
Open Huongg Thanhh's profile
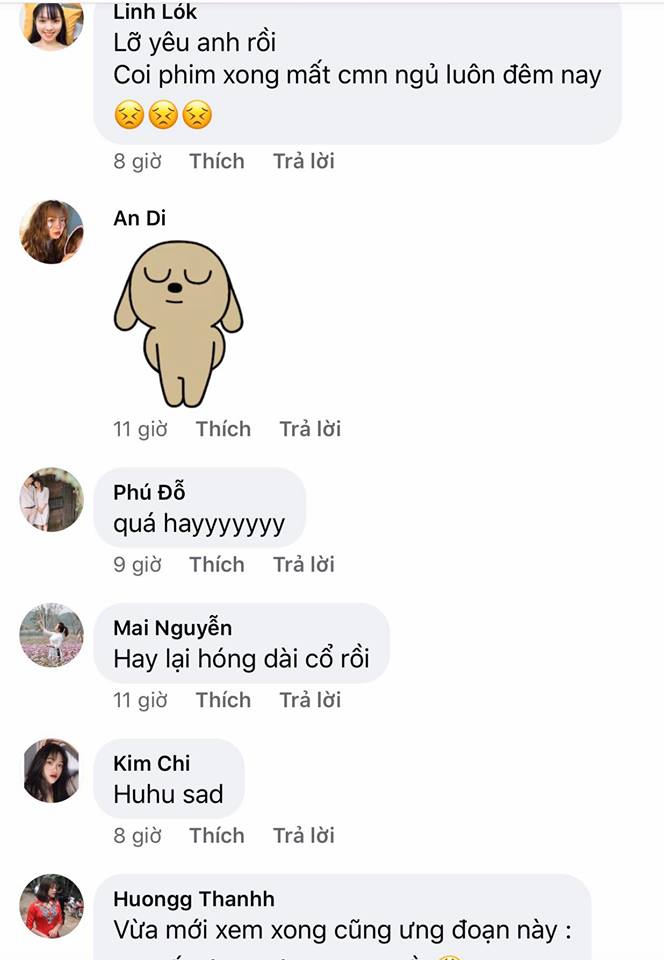point(194,898)
